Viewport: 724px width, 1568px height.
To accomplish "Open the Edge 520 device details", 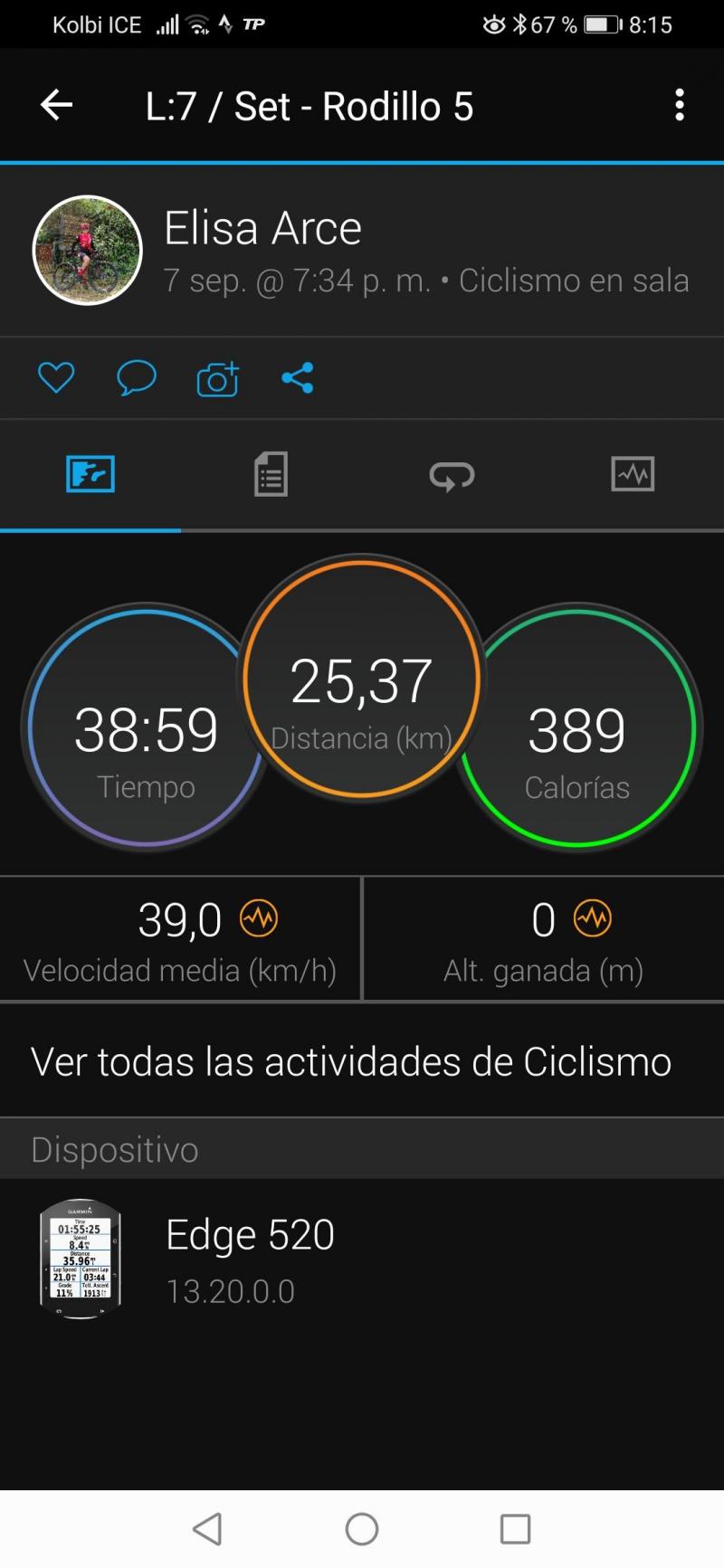I will pos(250,1258).
